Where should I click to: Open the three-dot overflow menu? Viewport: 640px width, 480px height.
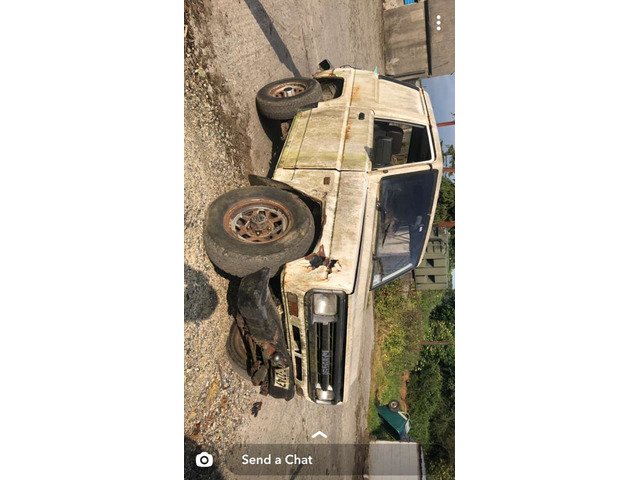tap(437, 22)
